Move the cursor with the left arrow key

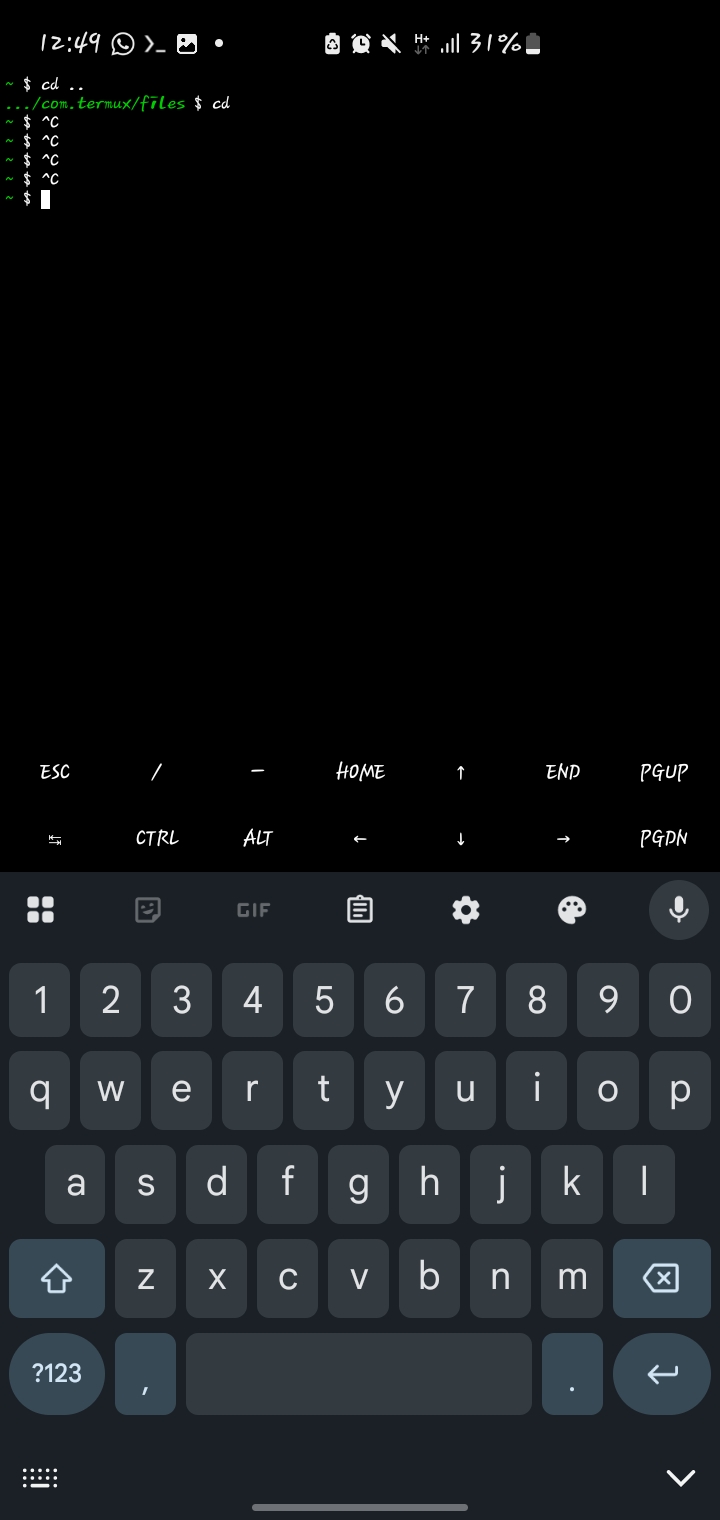coord(360,838)
